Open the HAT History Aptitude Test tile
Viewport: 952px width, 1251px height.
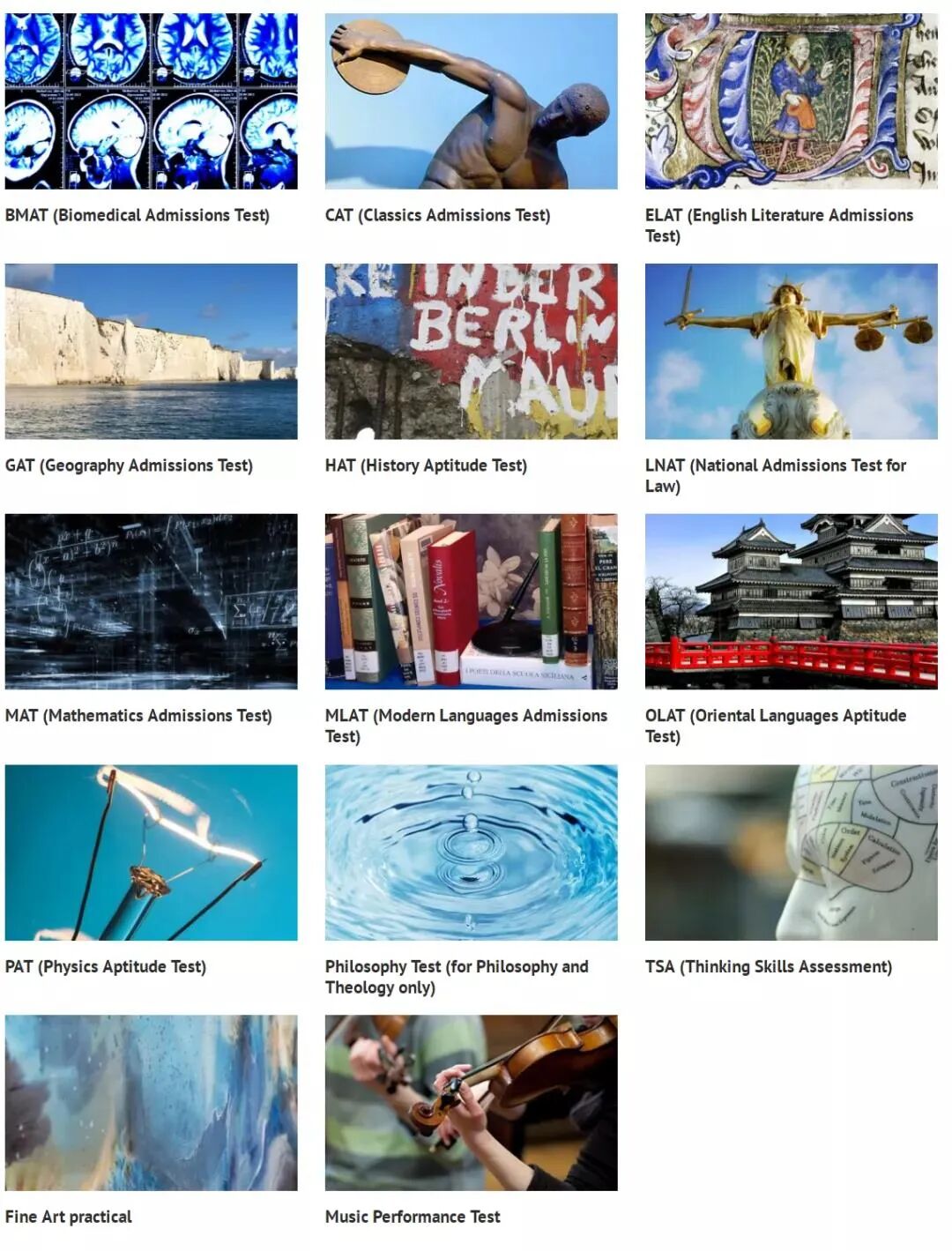point(471,352)
